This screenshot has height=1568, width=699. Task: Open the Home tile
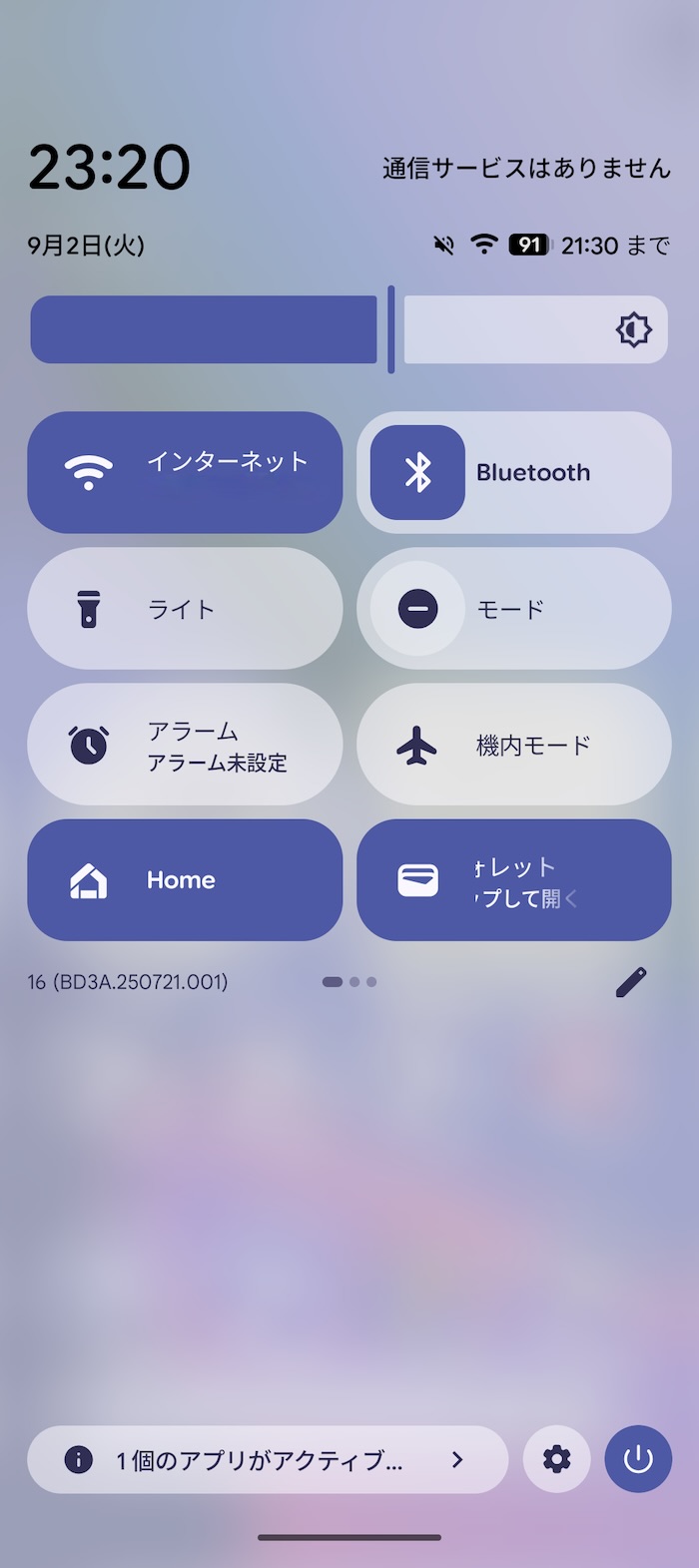tap(185, 880)
